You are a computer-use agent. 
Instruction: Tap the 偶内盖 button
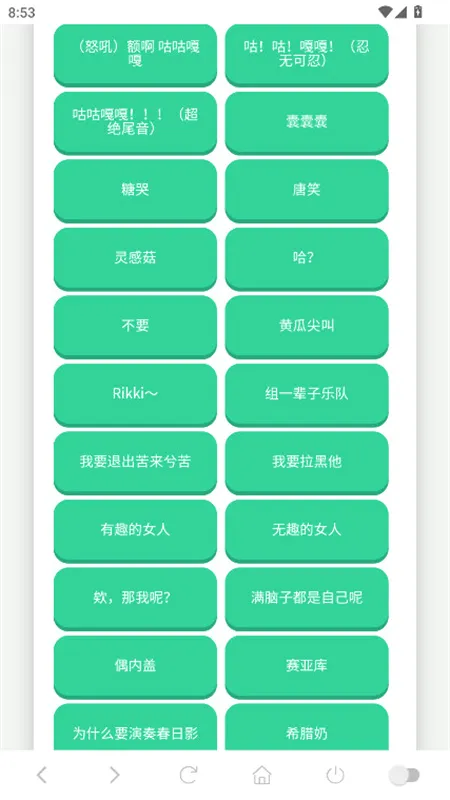[x=135, y=666]
